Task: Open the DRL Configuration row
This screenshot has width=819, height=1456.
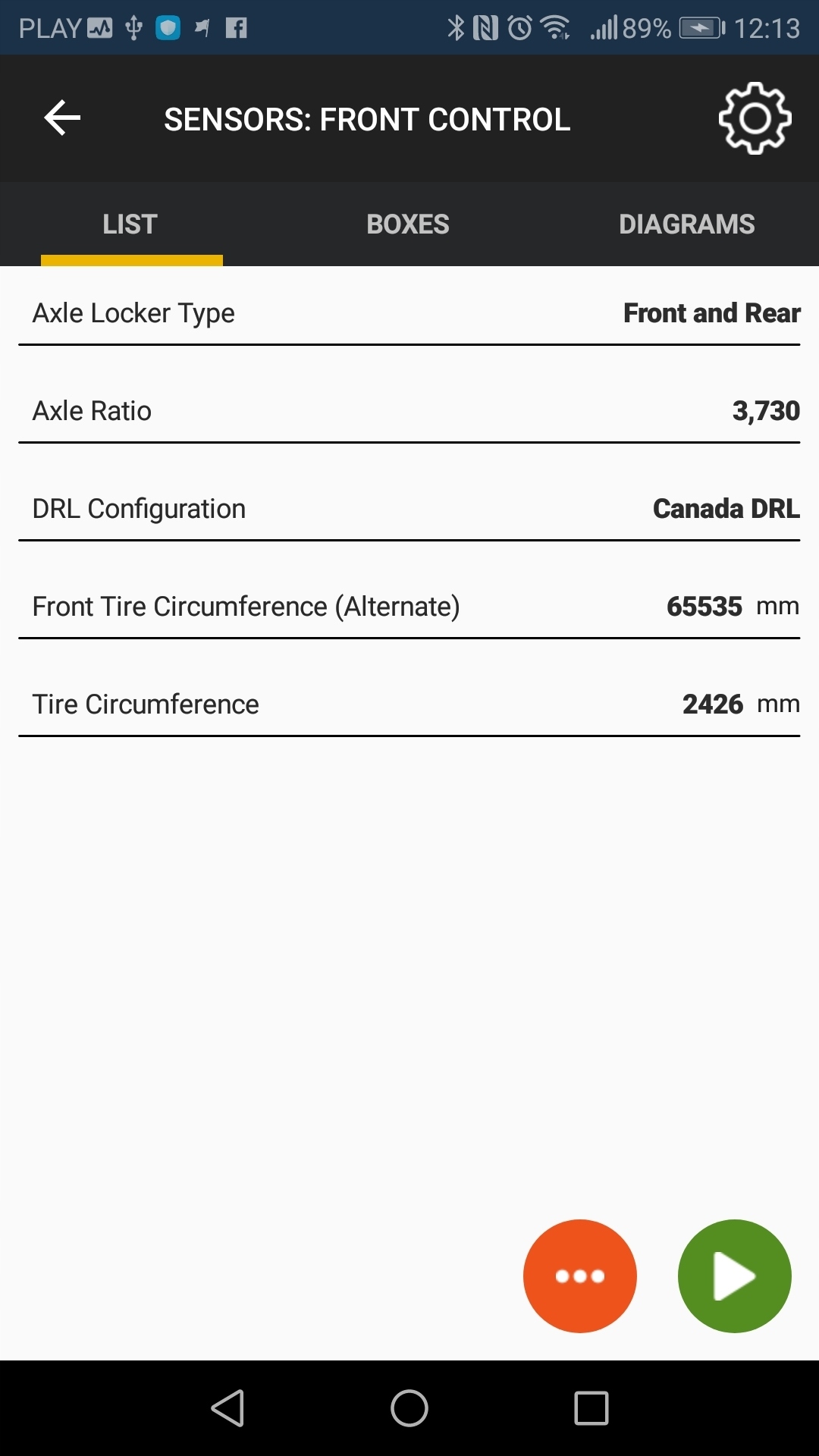Action: click(409, 509)
